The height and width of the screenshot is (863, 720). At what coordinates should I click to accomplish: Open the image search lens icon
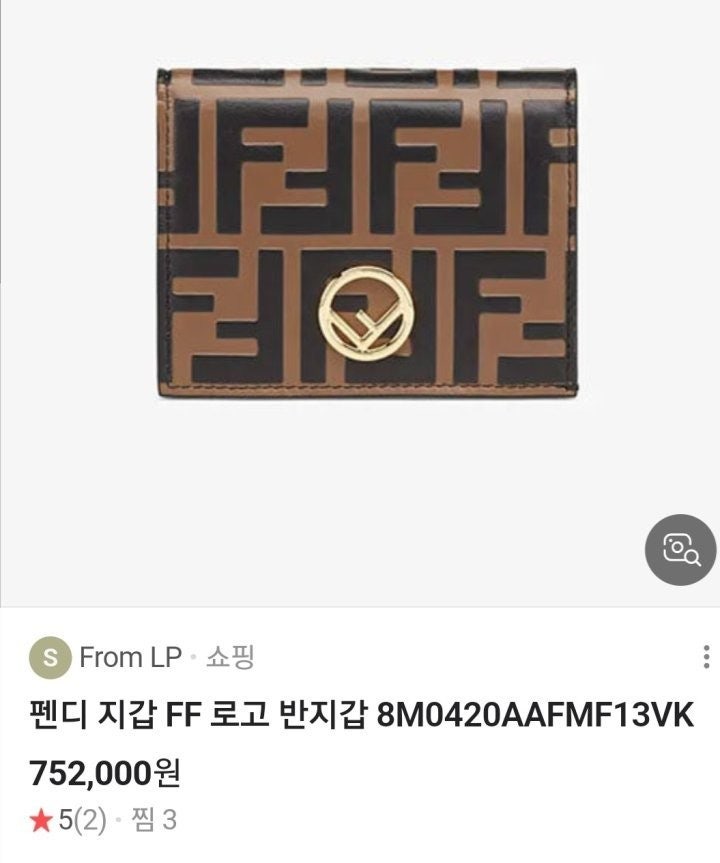(x=680, y=549)
